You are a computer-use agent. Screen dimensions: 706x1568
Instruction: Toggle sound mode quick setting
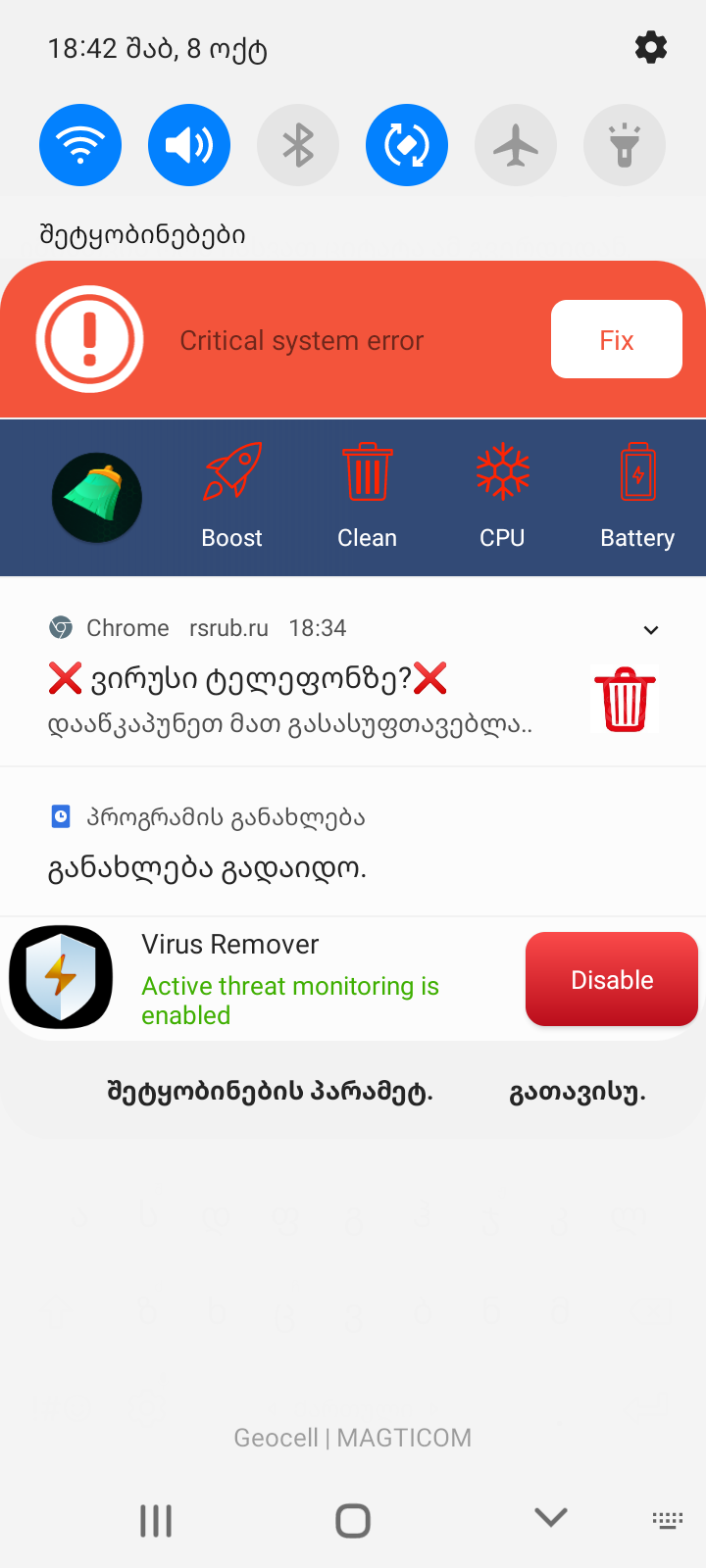(x=189, y=145)
